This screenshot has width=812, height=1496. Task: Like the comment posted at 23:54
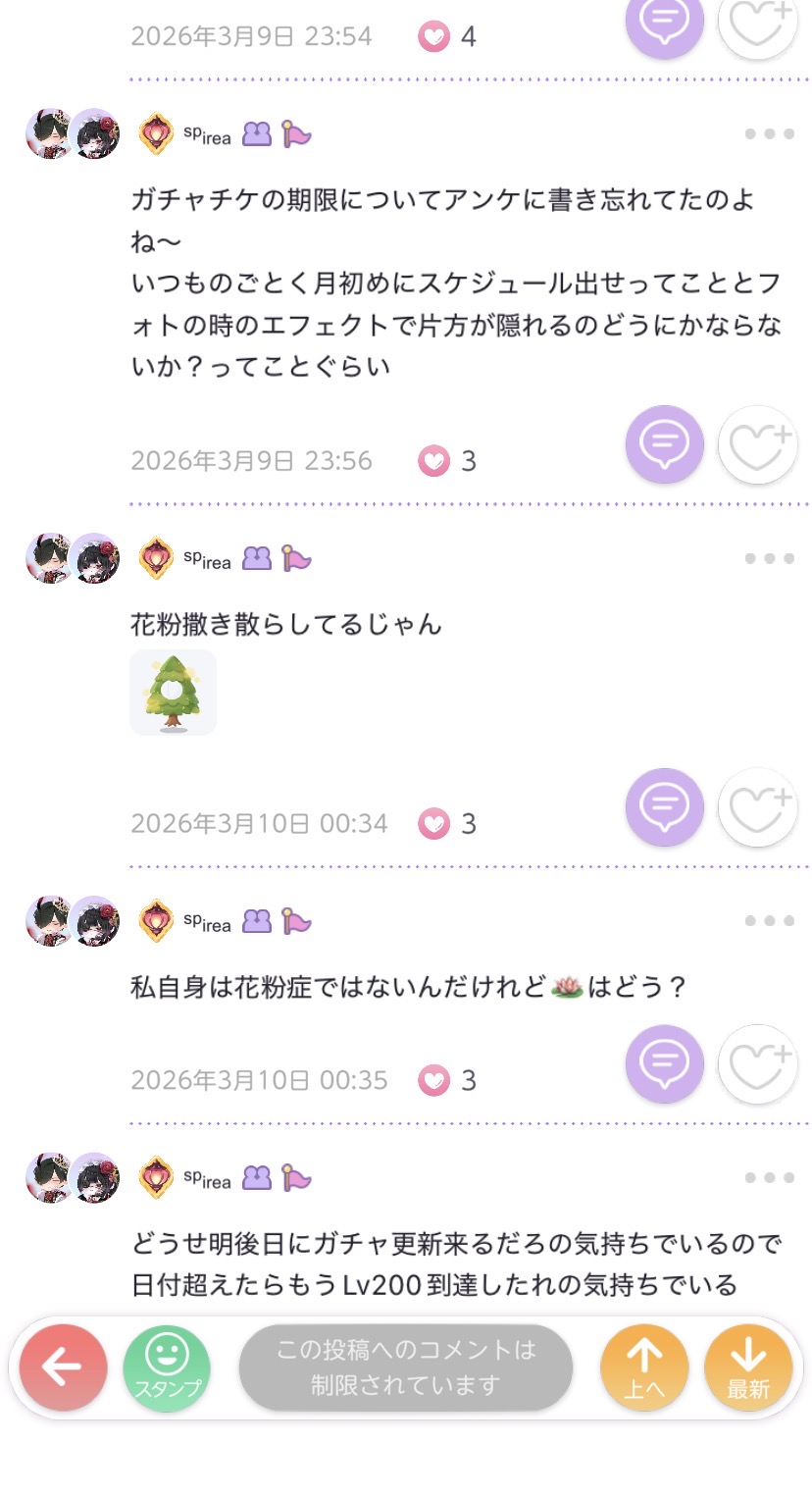point(758,22)
